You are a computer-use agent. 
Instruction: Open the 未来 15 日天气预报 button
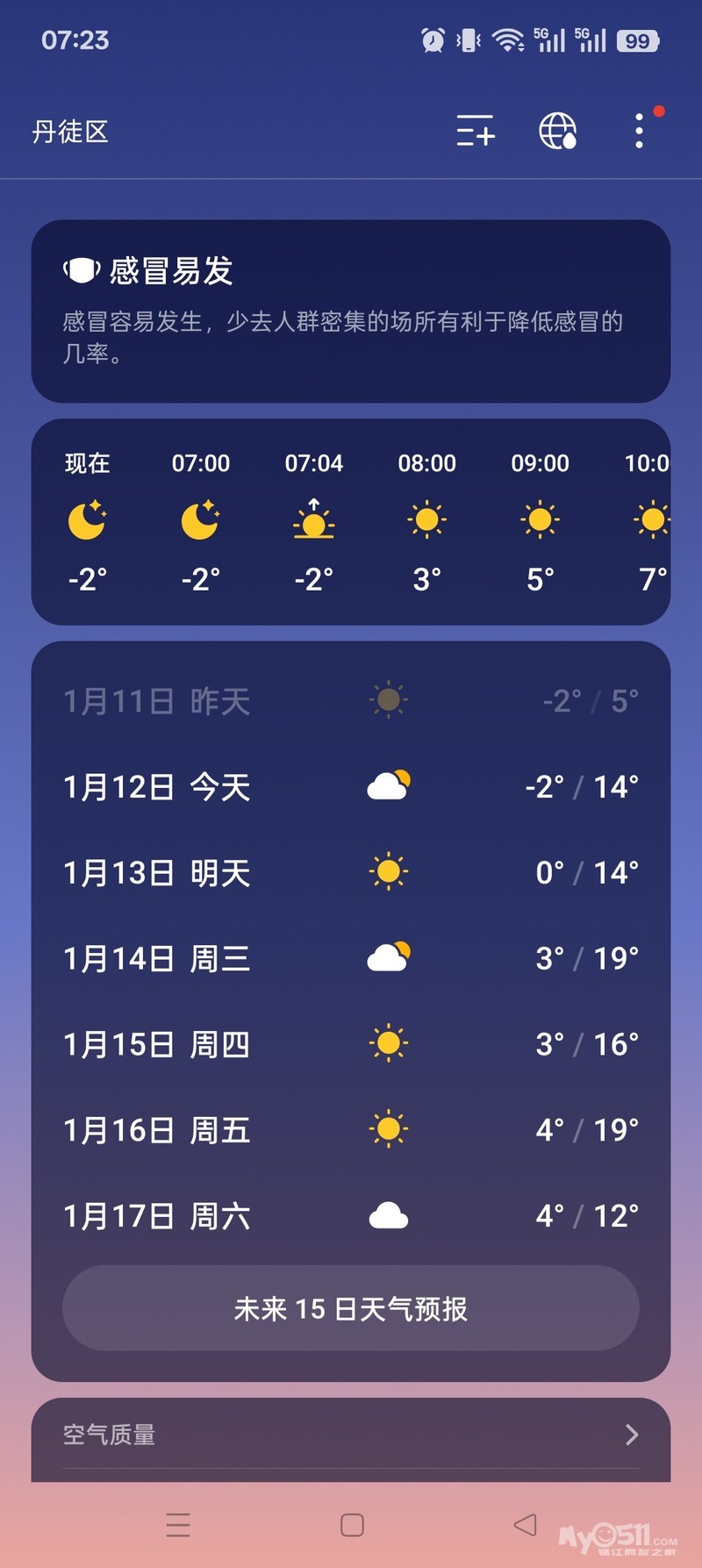pos(350,1308)
